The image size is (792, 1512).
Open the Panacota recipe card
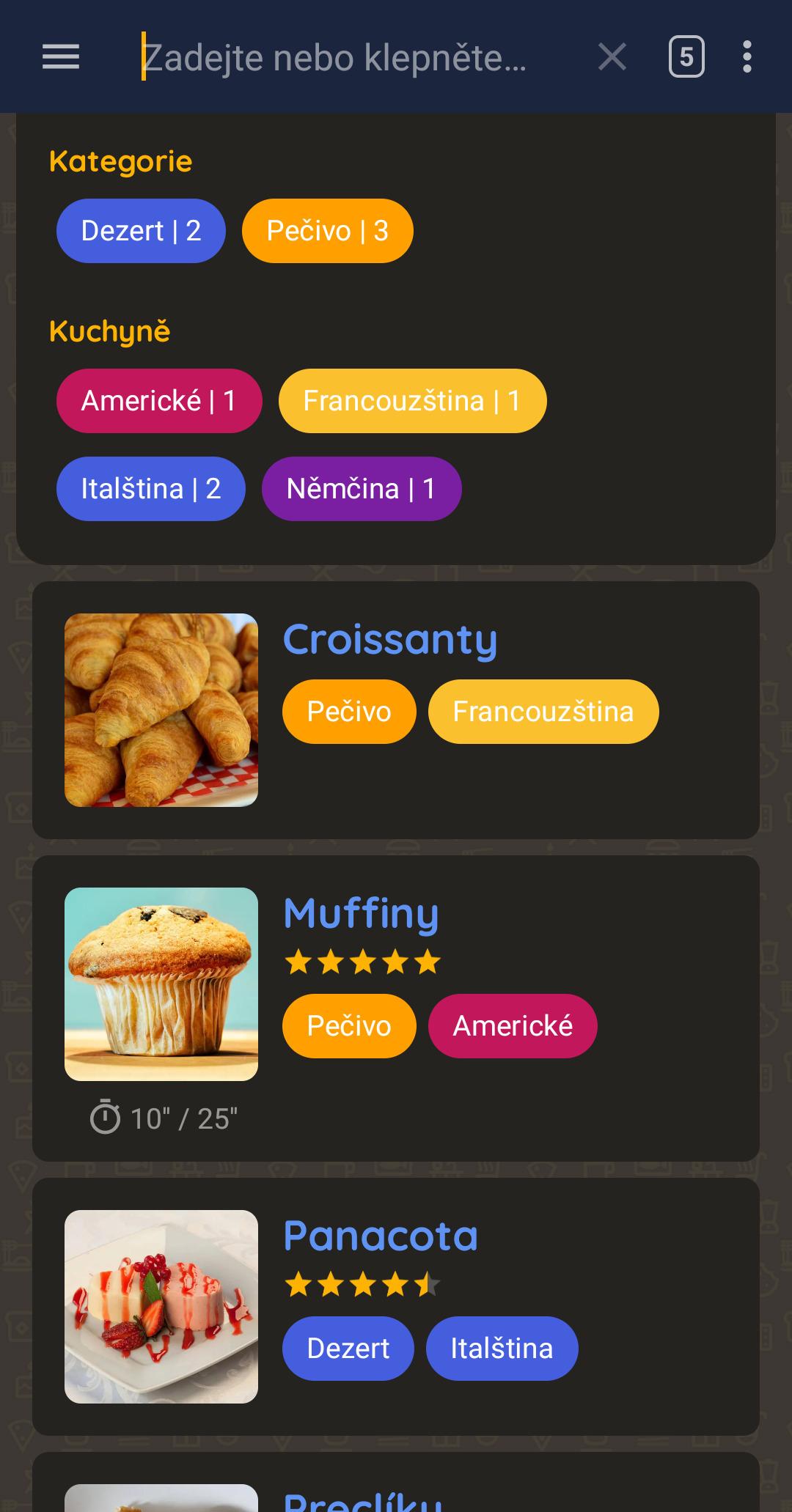pyautogui.click(x=380, y=1236)
